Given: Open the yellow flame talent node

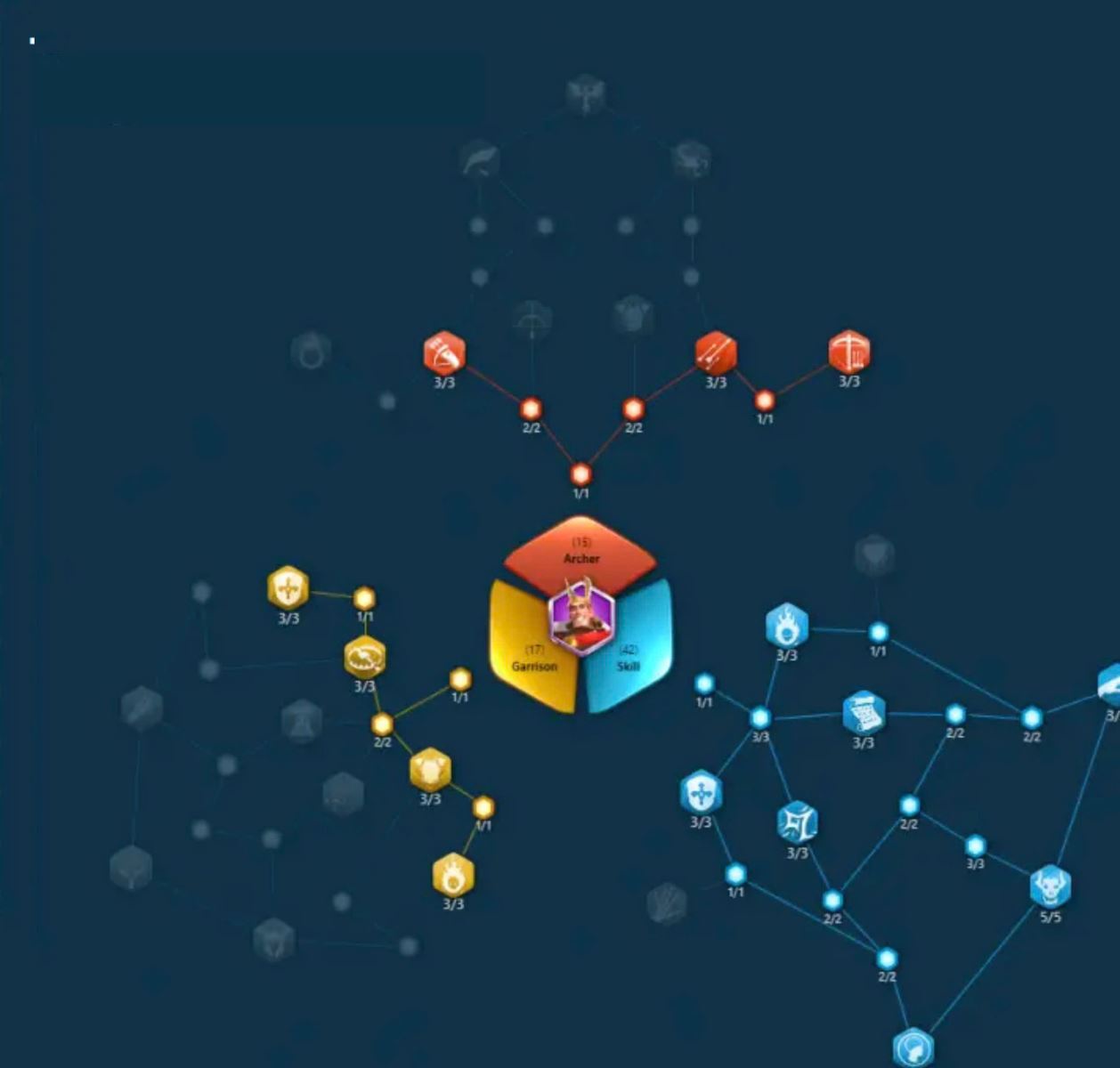Looking at the screenshot, I should pos(453,875).
